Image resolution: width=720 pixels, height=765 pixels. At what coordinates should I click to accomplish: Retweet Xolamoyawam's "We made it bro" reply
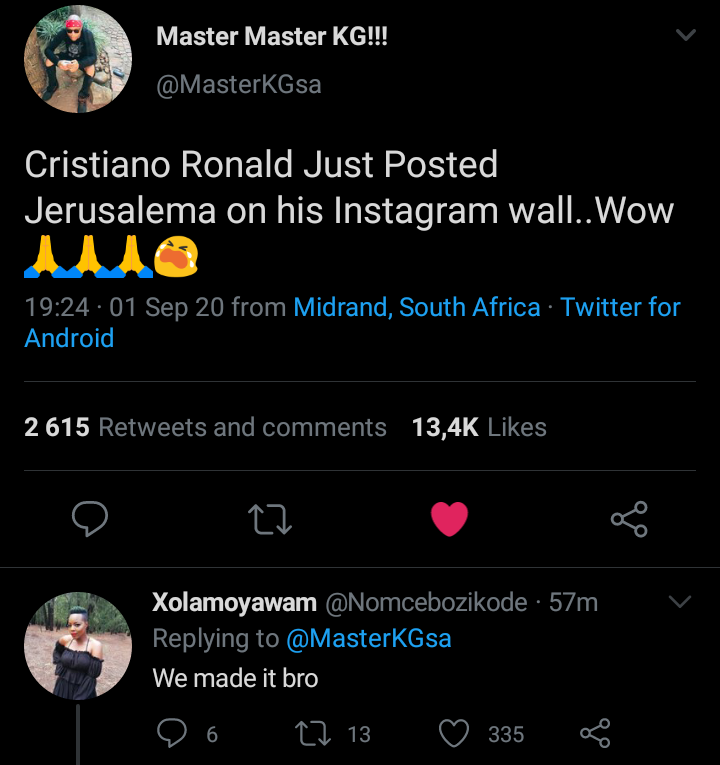[318, 734]
